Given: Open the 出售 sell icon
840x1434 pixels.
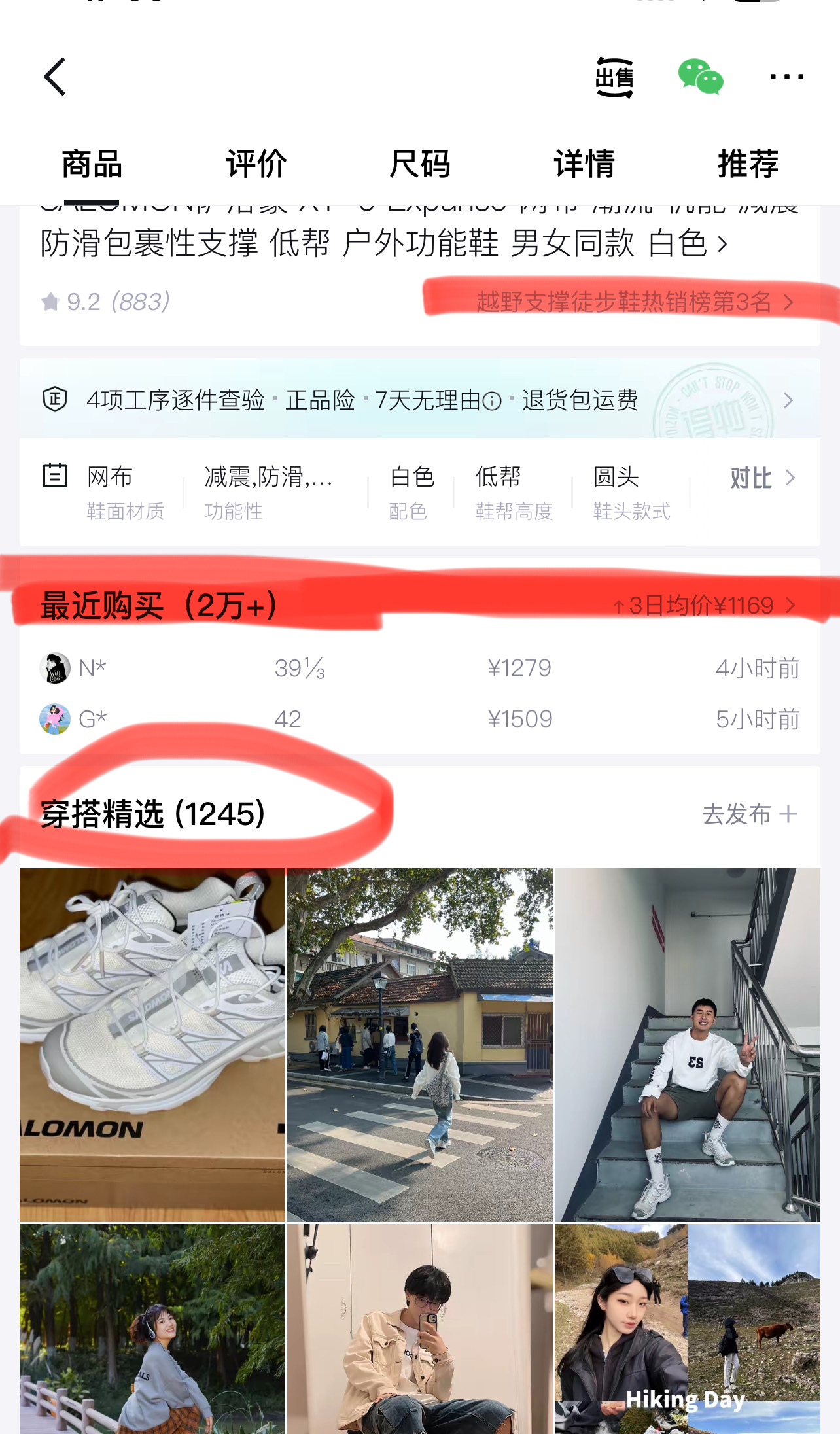Looking at the screenshot, I should pos(614,77).
